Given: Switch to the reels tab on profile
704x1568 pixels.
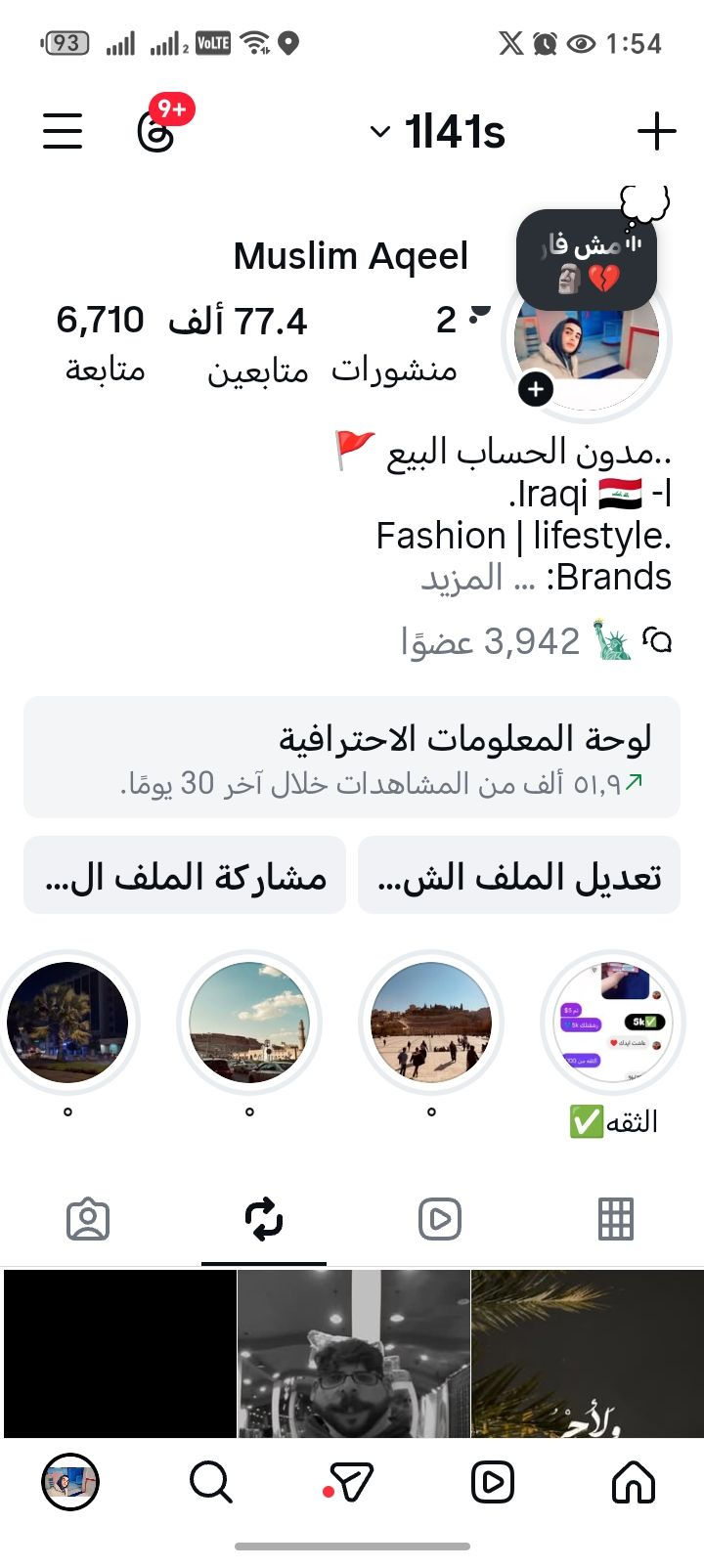Looking at the screenshot, I should 439,1219.
